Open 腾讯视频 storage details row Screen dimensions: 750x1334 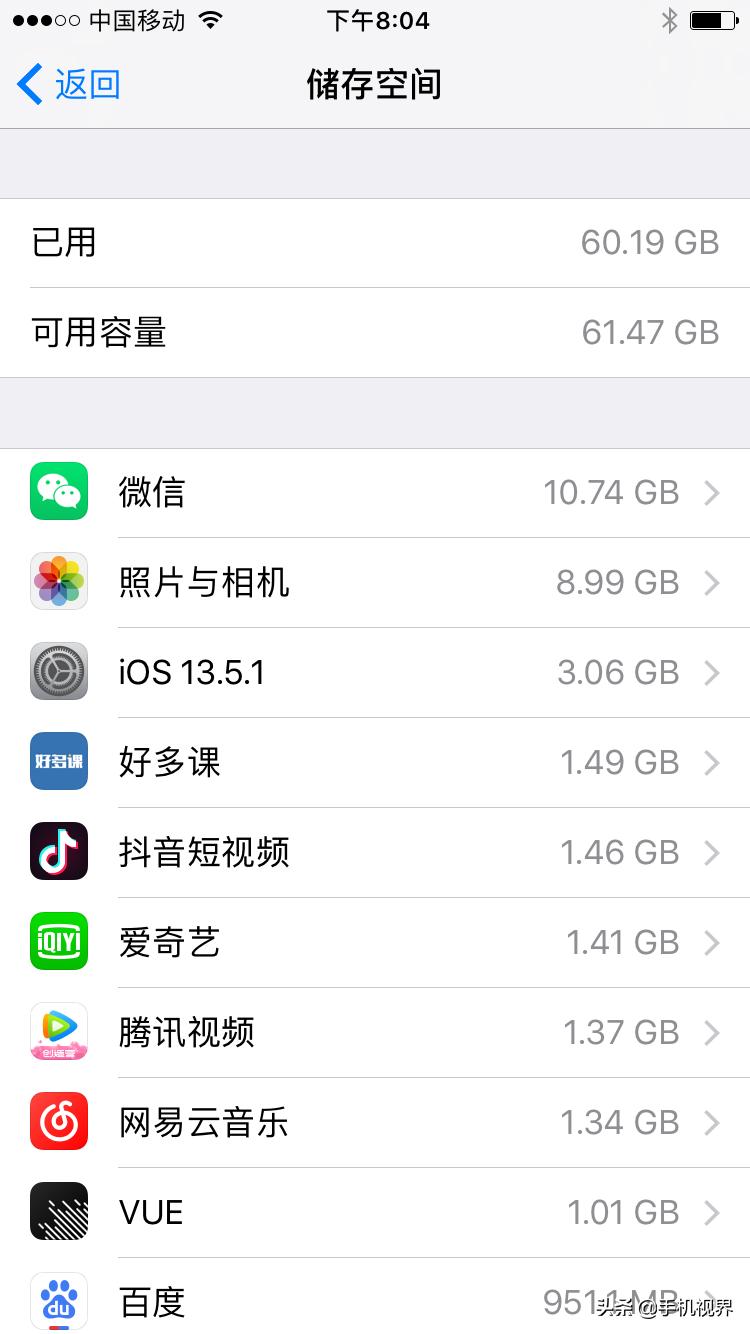click(375, 1031)
